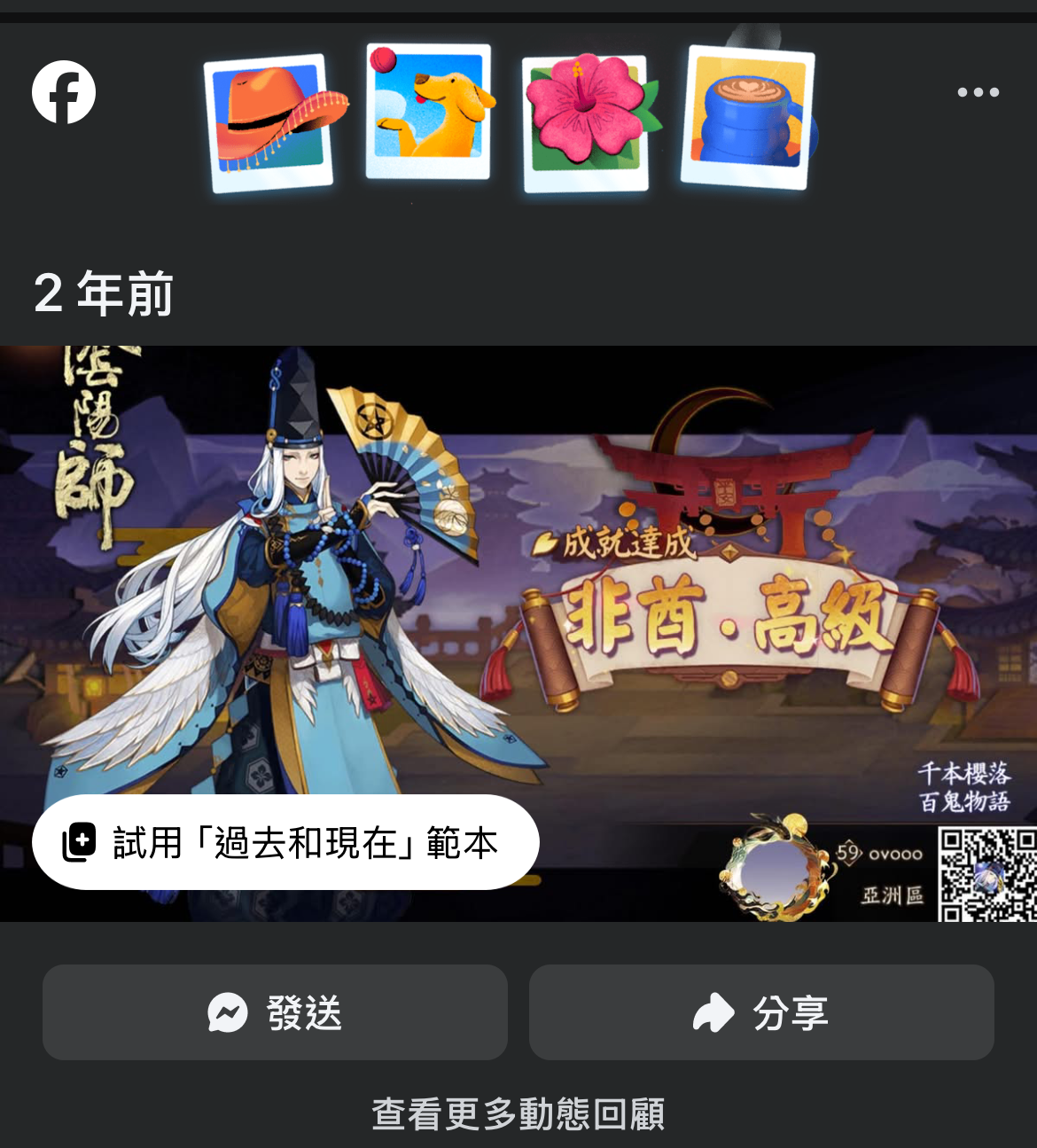
Task: Open 查看更多動態回顧 link
Action: 518,1113
